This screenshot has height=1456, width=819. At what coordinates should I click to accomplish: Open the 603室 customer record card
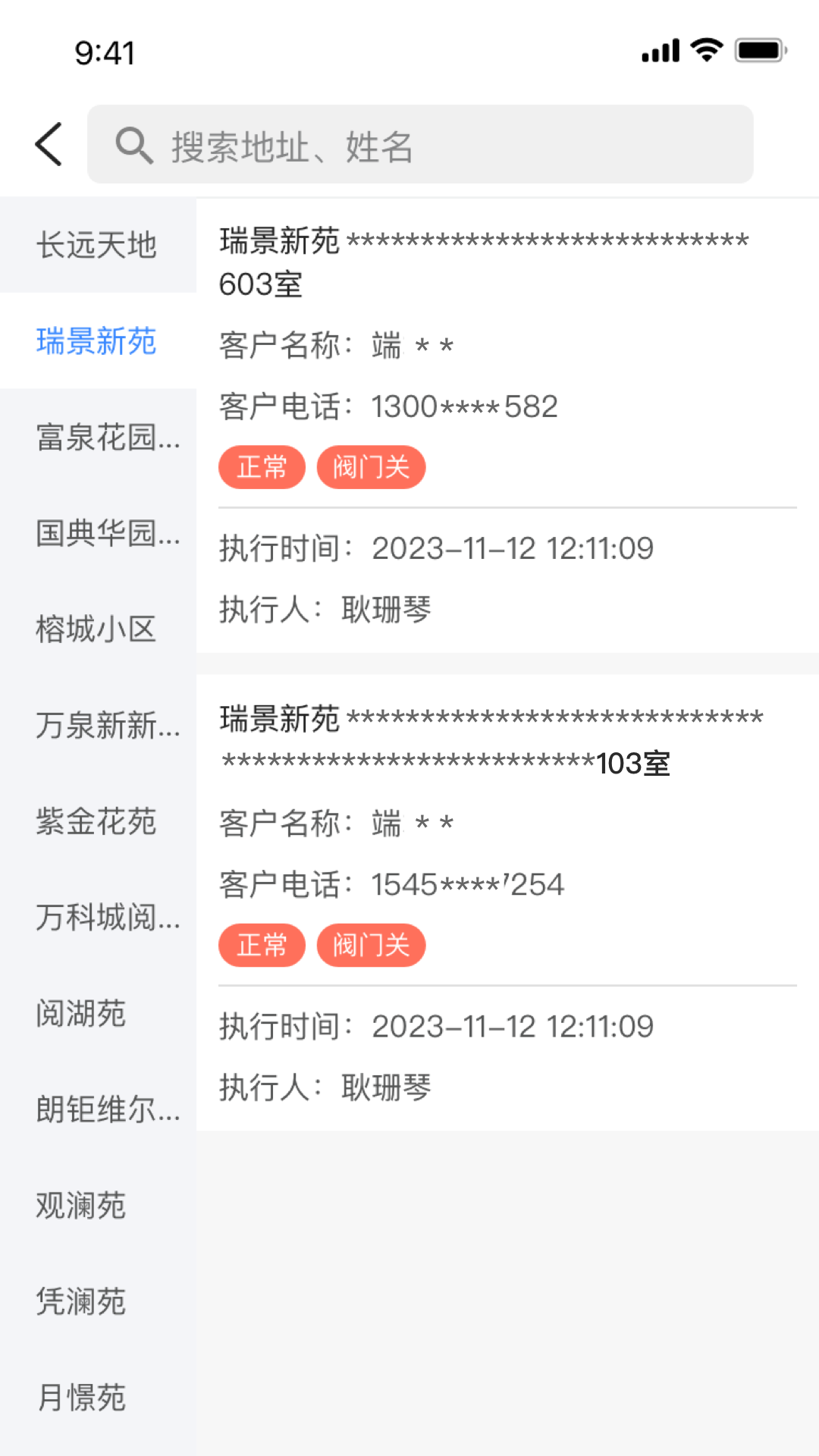click(x=507, y=426)
